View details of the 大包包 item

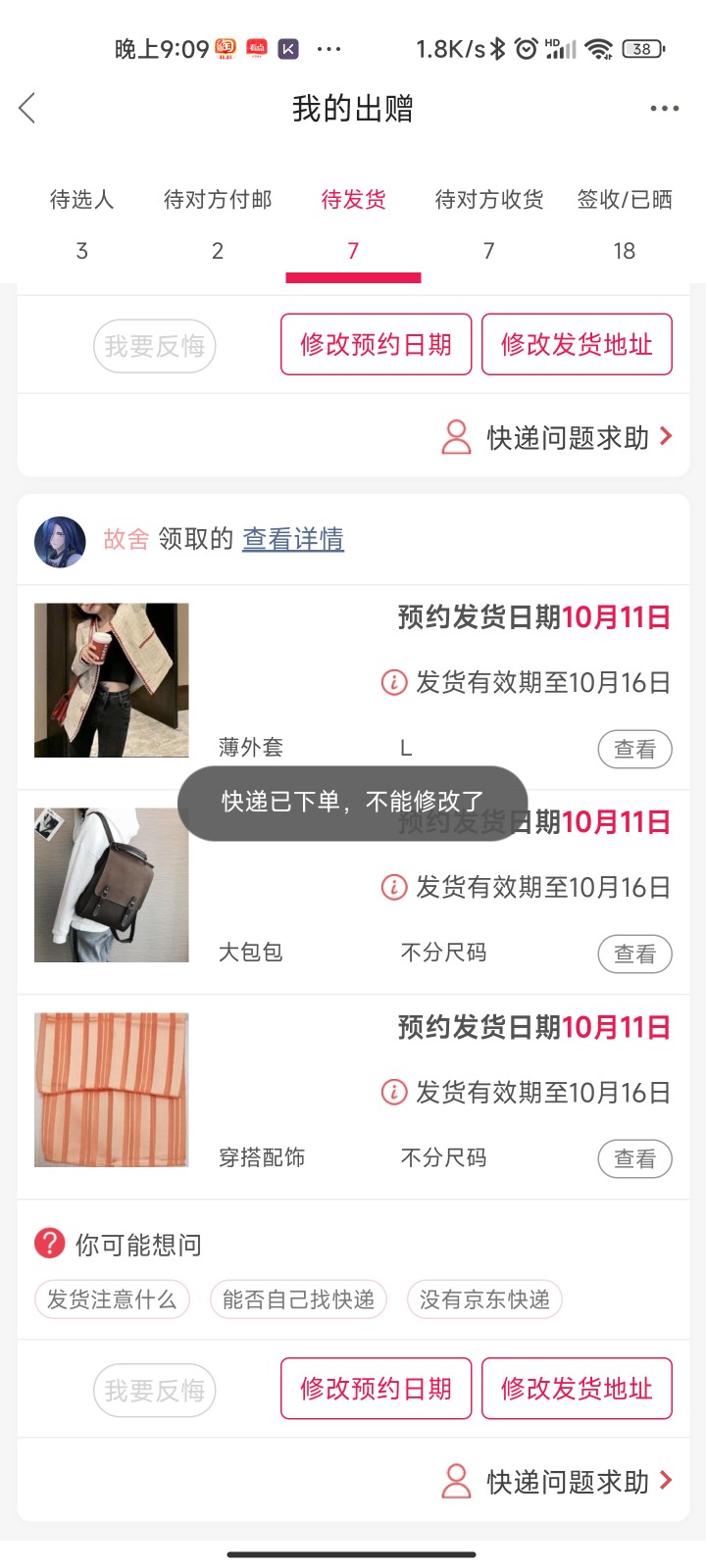(634, 954)
